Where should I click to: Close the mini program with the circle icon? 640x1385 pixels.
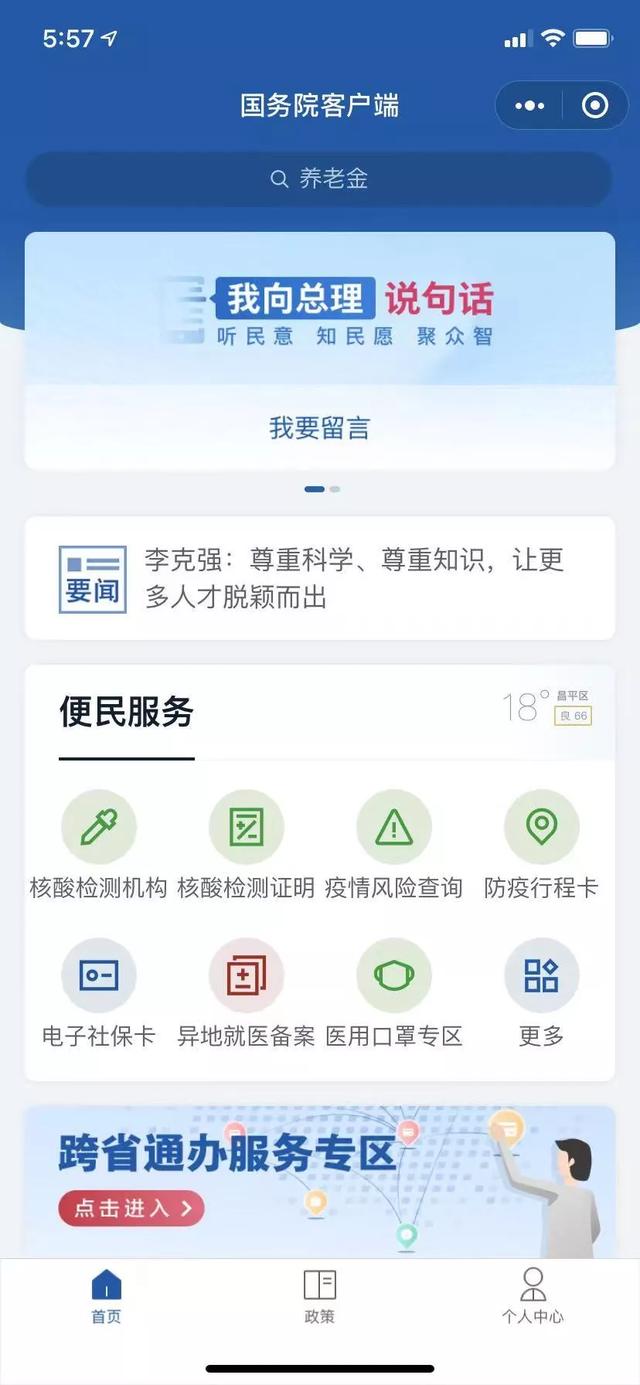pyautogui.click(x=595, y=106)
